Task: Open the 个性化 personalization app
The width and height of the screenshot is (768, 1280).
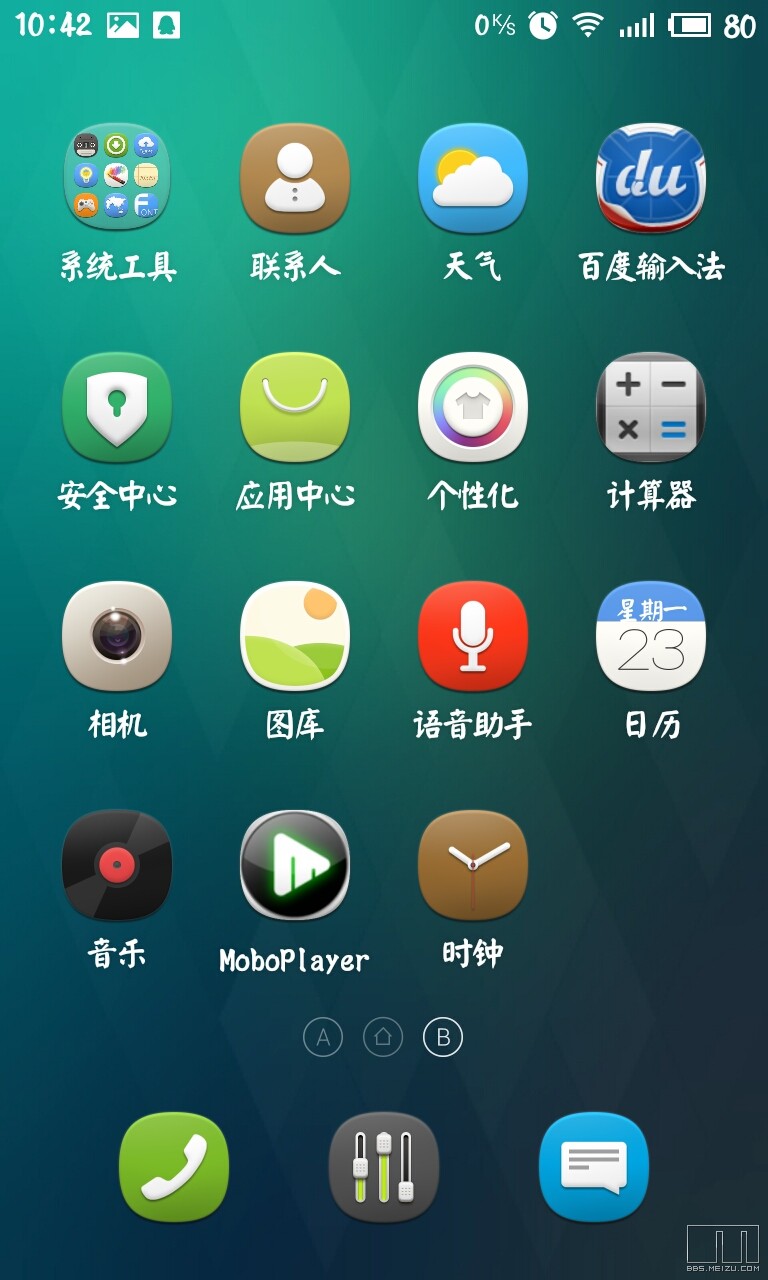Action: point(473,408)
